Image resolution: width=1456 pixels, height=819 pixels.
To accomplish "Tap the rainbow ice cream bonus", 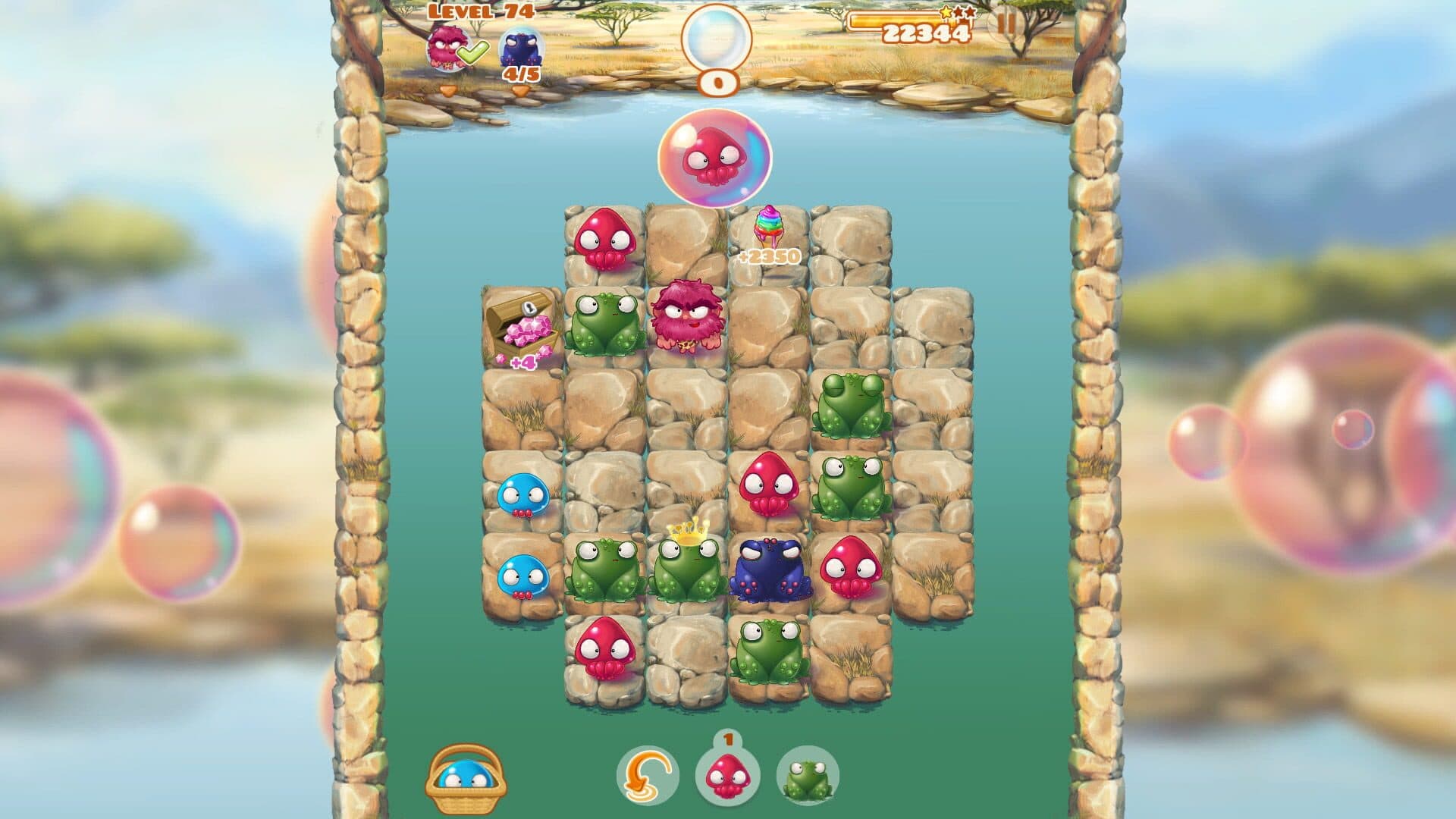I will click(768, 226).
